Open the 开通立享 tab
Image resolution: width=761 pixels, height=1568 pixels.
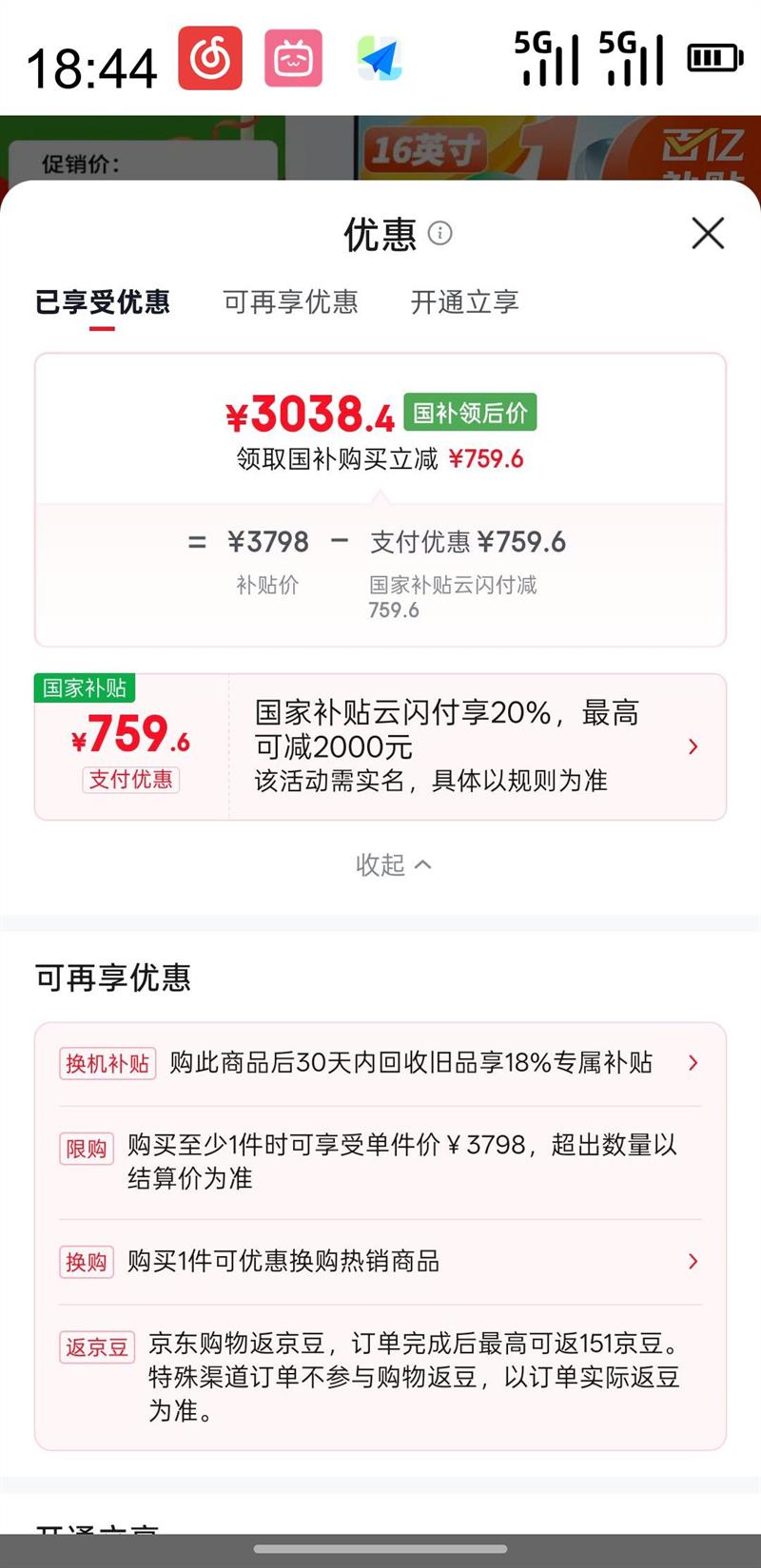tap(463, 303)
